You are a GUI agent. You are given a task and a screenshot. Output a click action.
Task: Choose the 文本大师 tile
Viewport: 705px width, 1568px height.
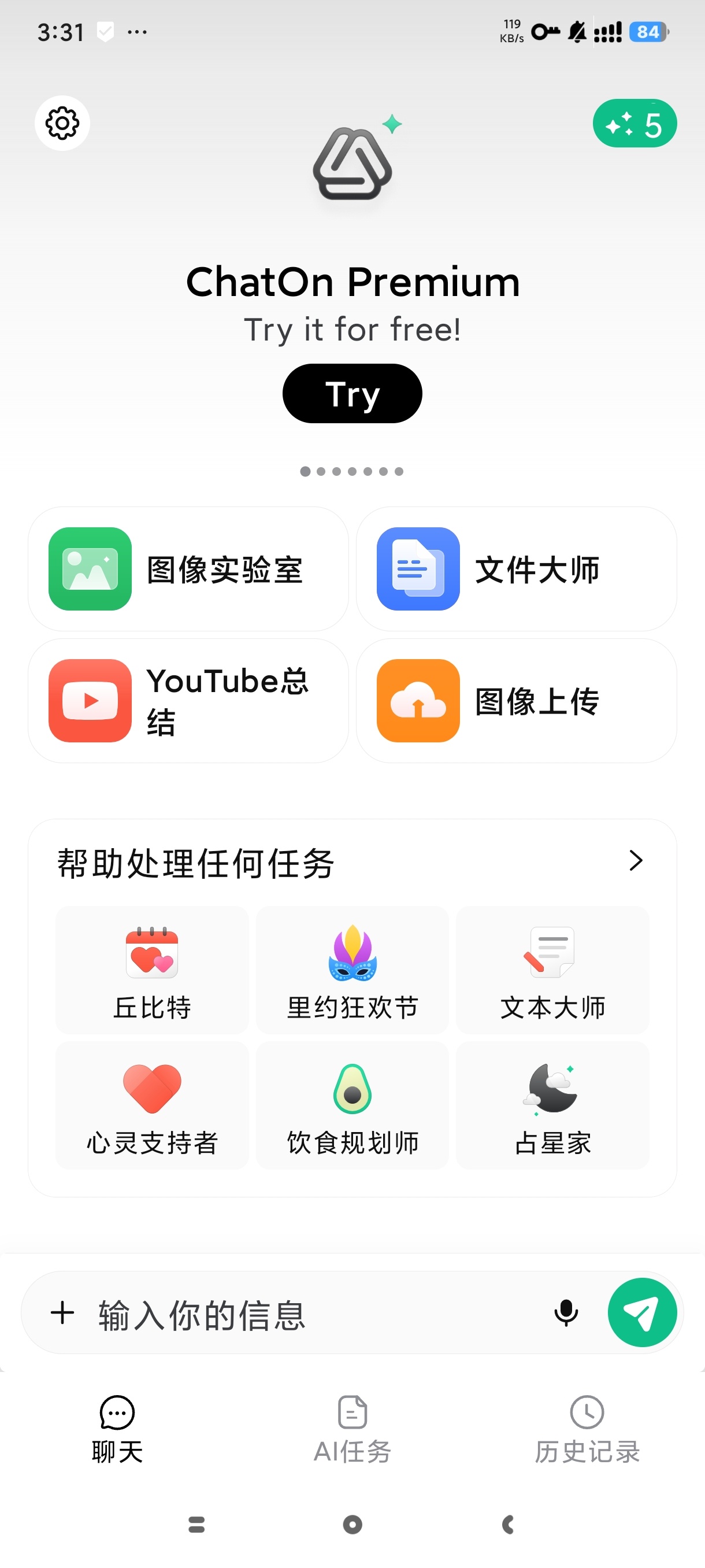pos(552,970)
